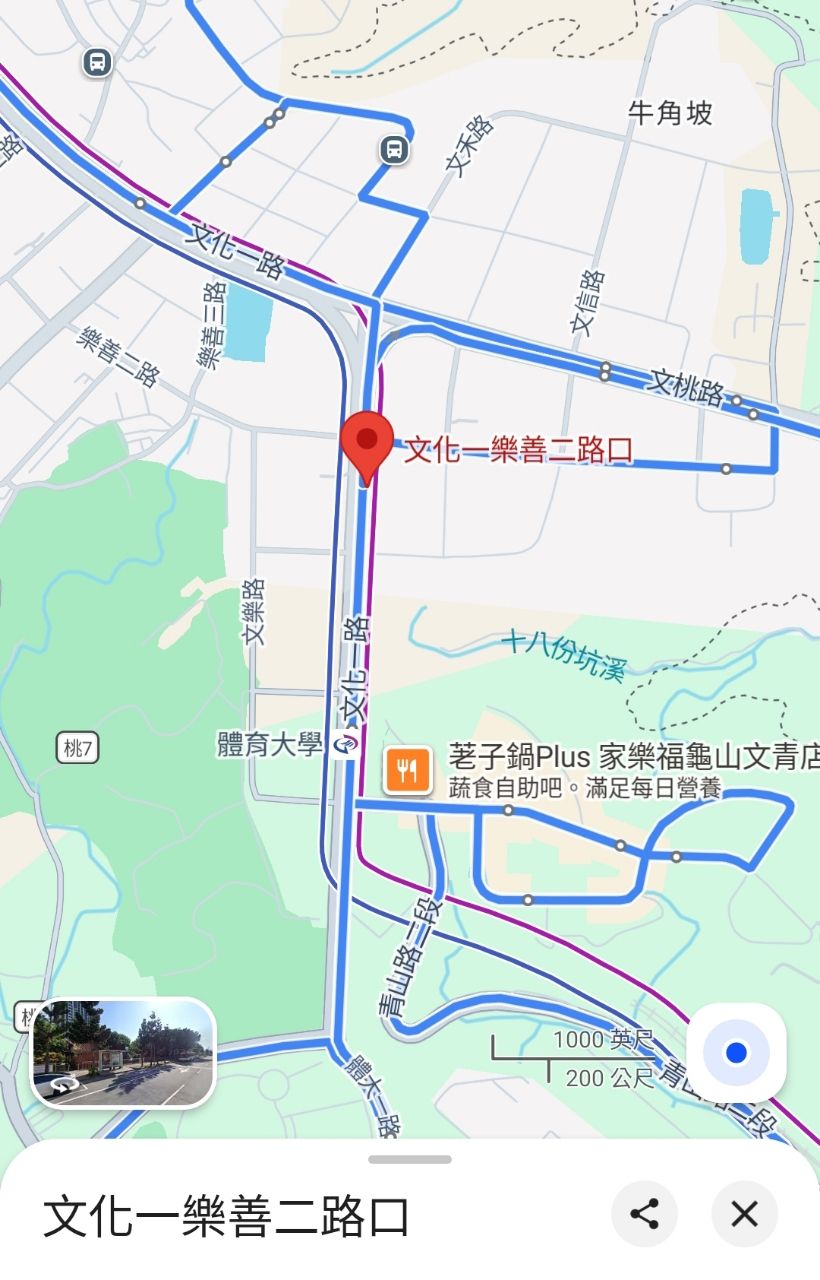Open the 茗子鍋Plus restaurant marker
Image resolution: width=820 pixels, height=1280 pixels.
pyautogui.click(x=408, y=770)
